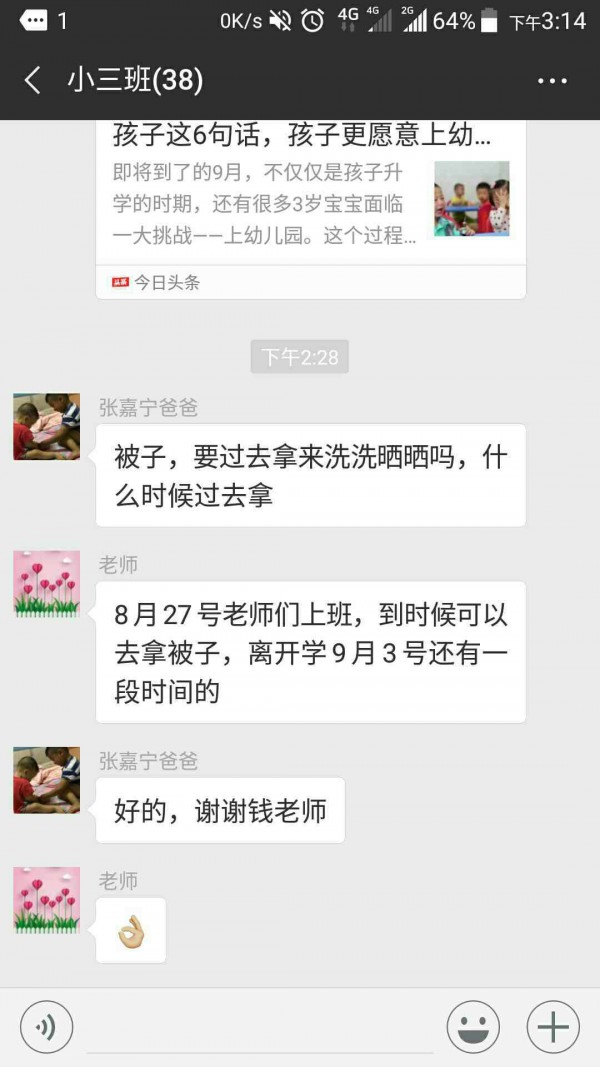Open 老师's avatar beside the 8月27号 message
The image size is (600, 1067).
[x=46, y=584]
